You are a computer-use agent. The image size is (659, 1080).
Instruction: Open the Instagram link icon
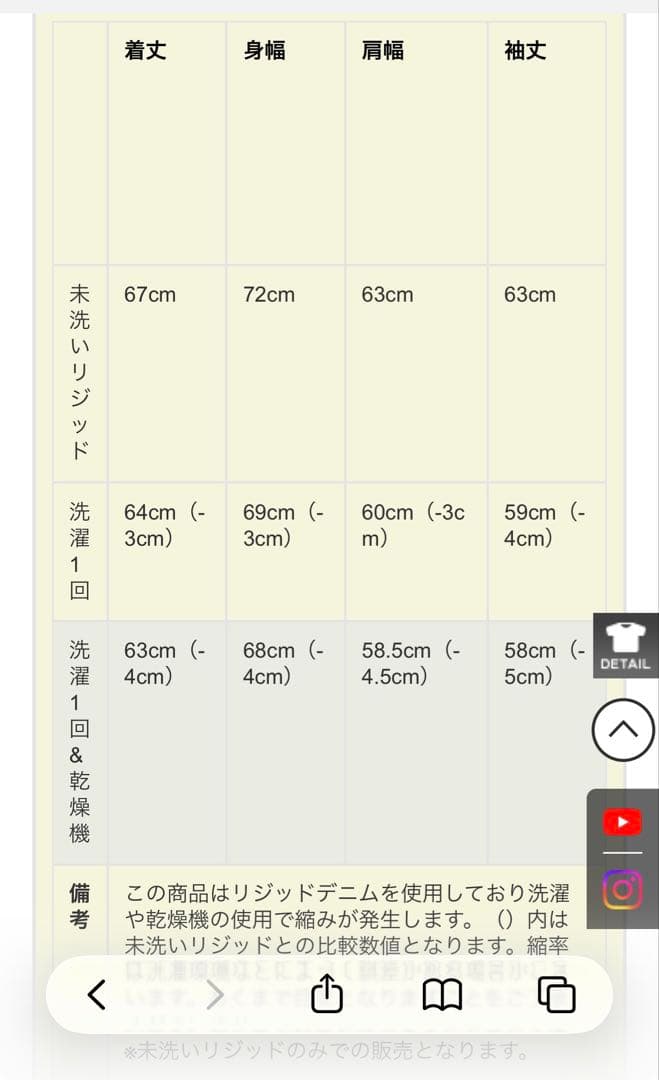click(x=623, y=890)
